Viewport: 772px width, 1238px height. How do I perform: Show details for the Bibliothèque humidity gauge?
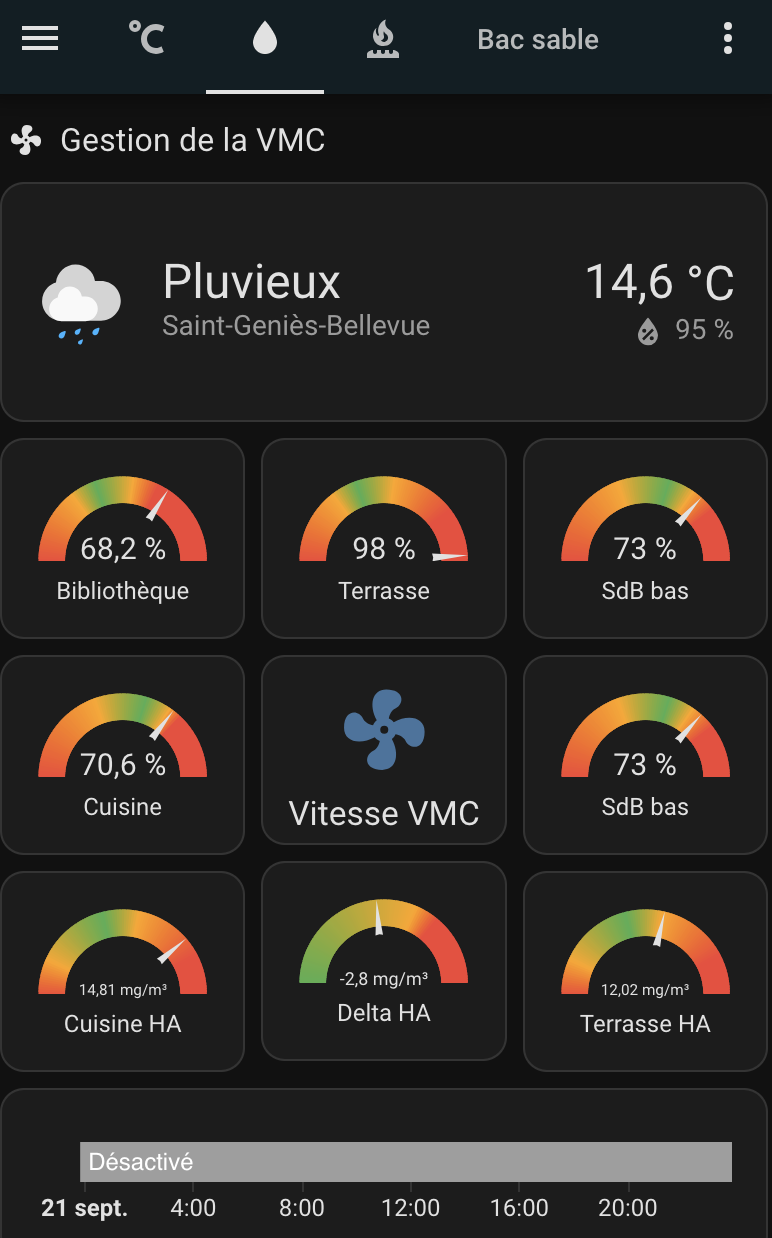coord(123,538)
